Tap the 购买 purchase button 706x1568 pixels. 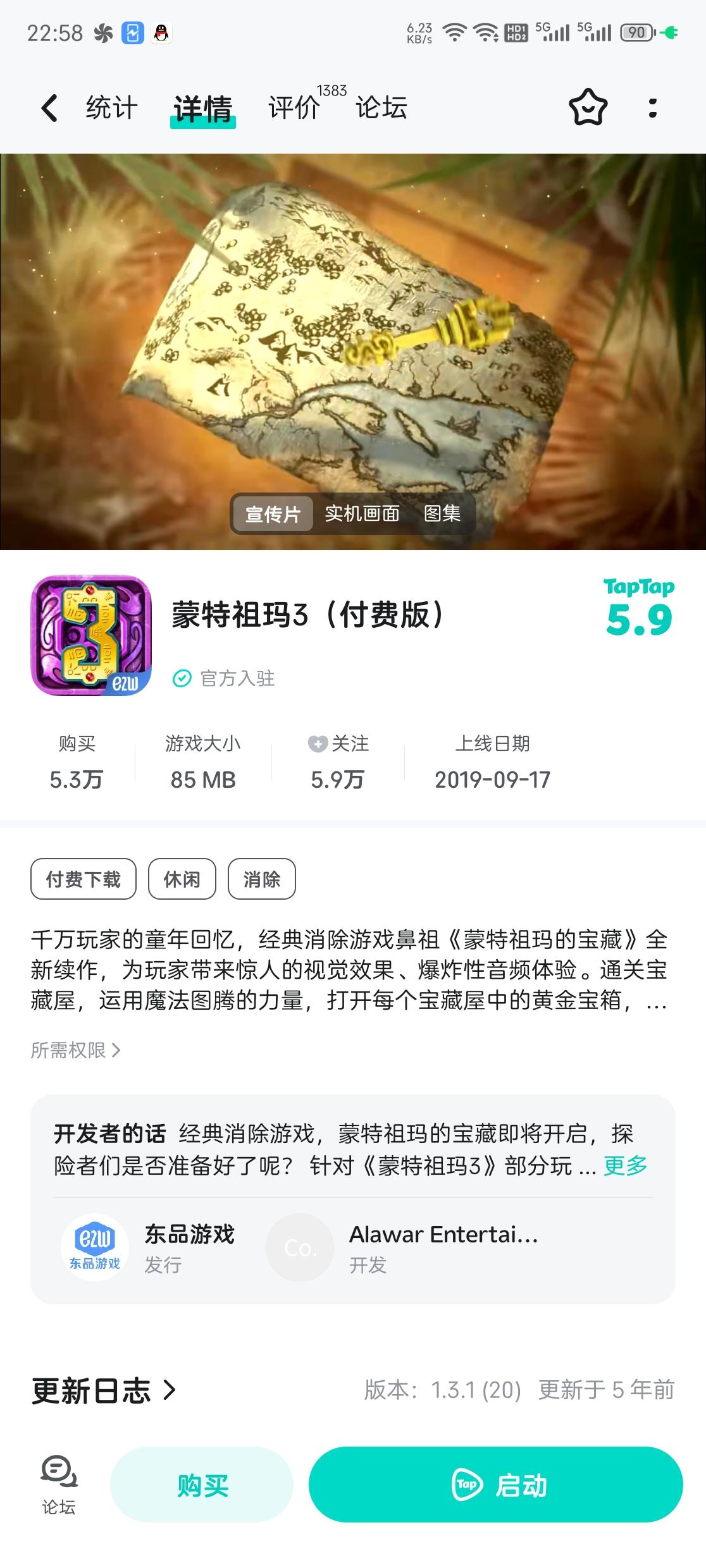point(201,1486)
